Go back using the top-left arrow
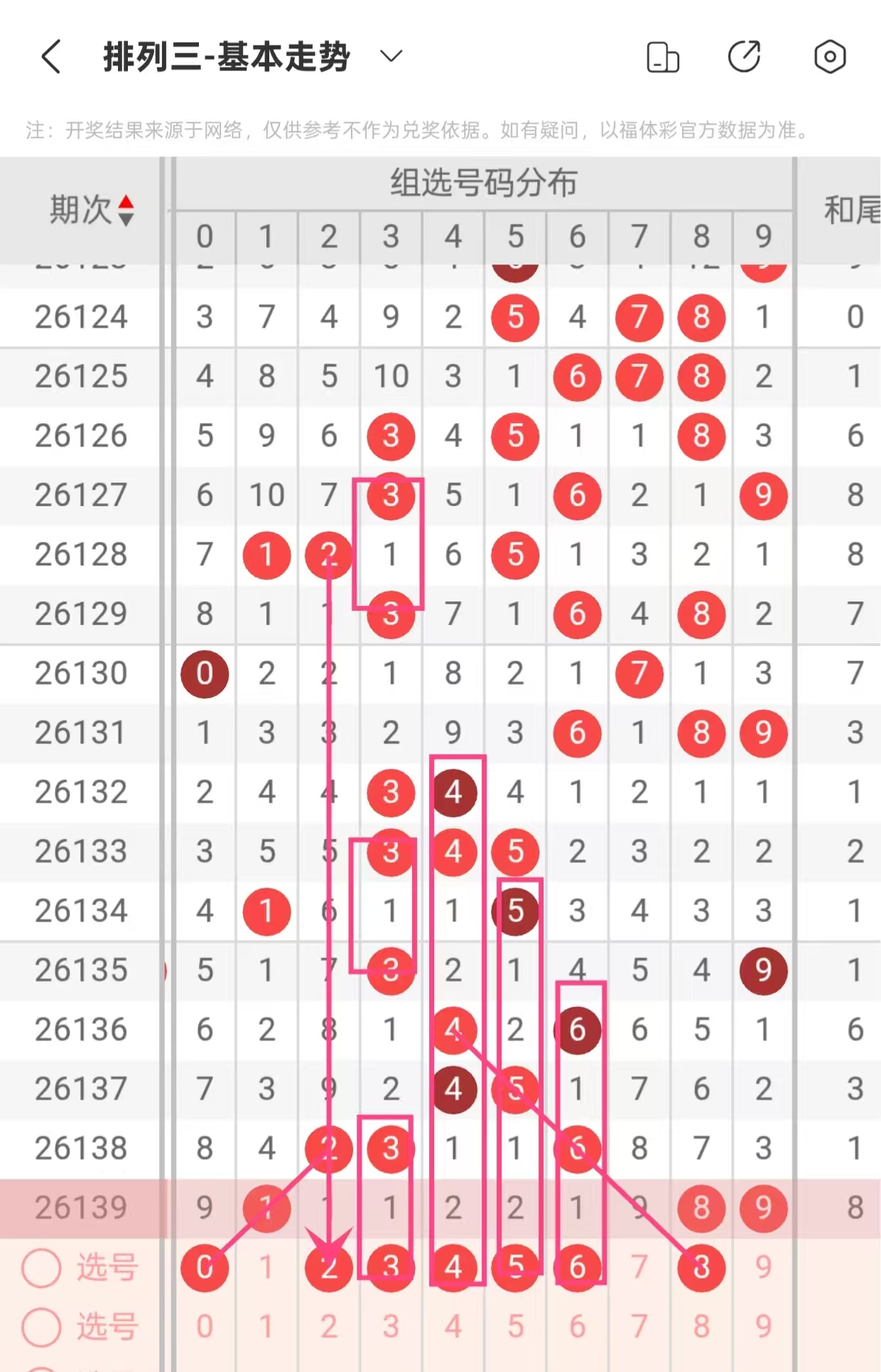 51,57
